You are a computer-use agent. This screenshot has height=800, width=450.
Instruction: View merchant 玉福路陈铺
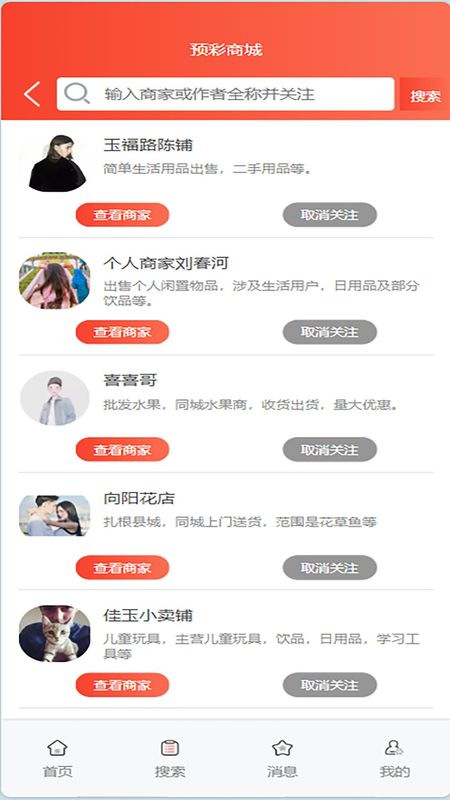tap(122, 215)
